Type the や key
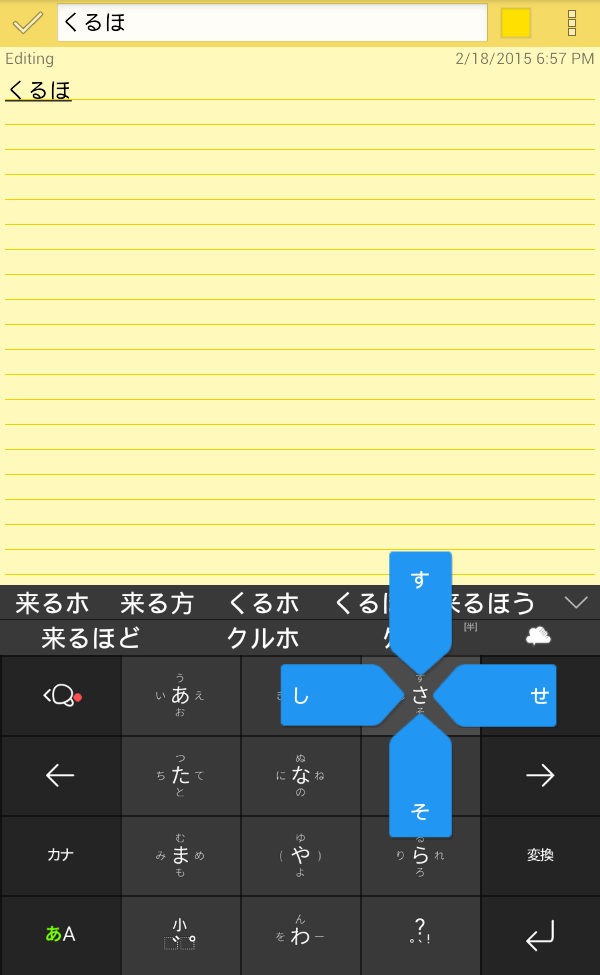Viewport: 600px width, 975px height. pyautogui.click(x=300, y=855)
